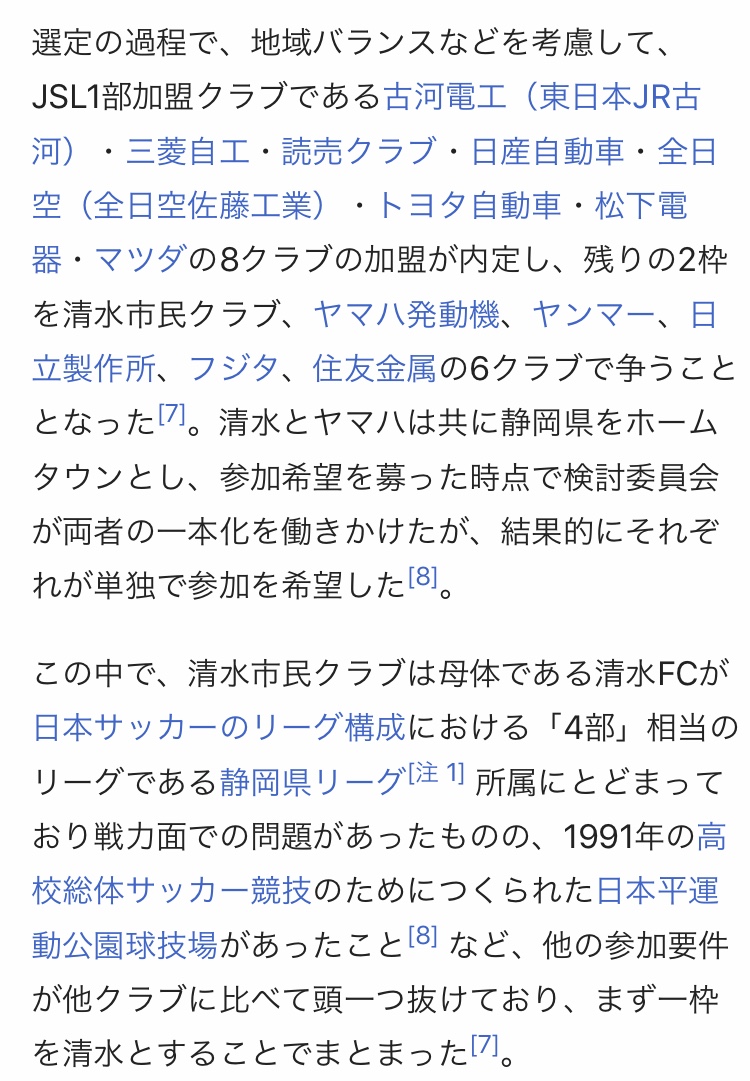Screen dimensions: 750x1081
Task: Follow the ヤンマー link
Action: 592,315
